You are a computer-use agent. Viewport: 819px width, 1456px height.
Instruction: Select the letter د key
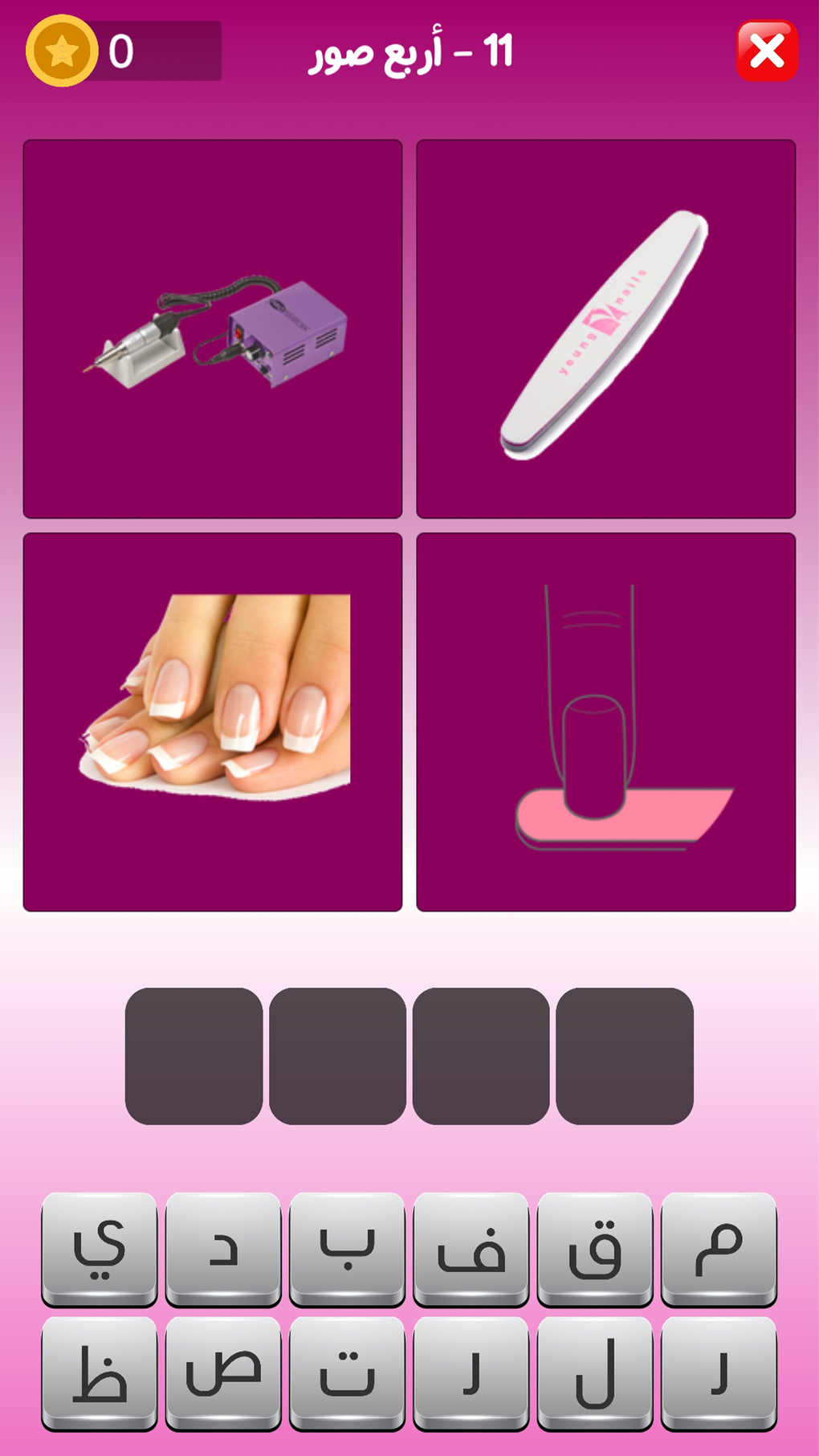coord(223,1247)
